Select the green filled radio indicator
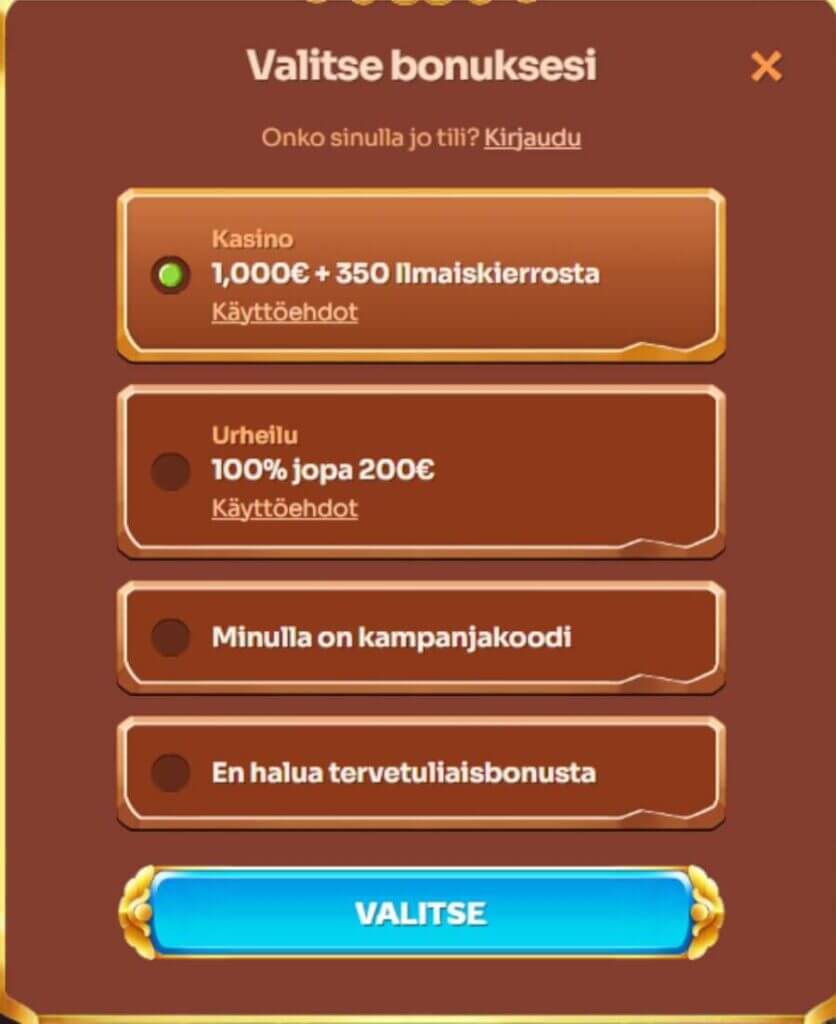Viewport: 836px width, 1024px height. (x=170, y=274)
